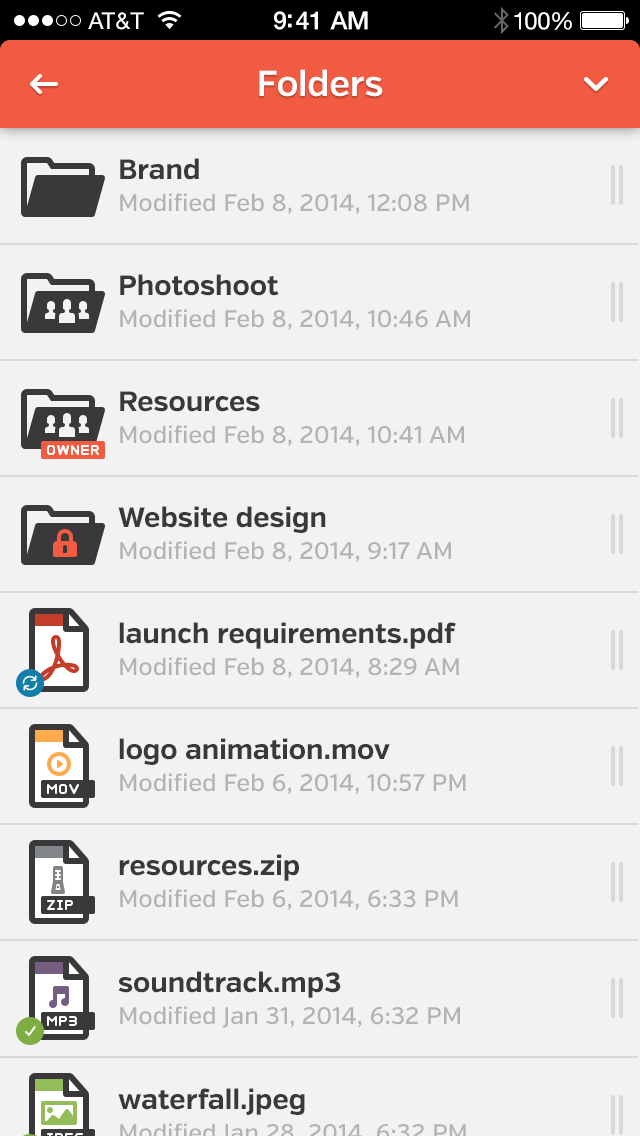This screenshot has height=1136, width=640.
Task: Tap the handle beside soundtrack.mp3
Action: coord(617,998)
